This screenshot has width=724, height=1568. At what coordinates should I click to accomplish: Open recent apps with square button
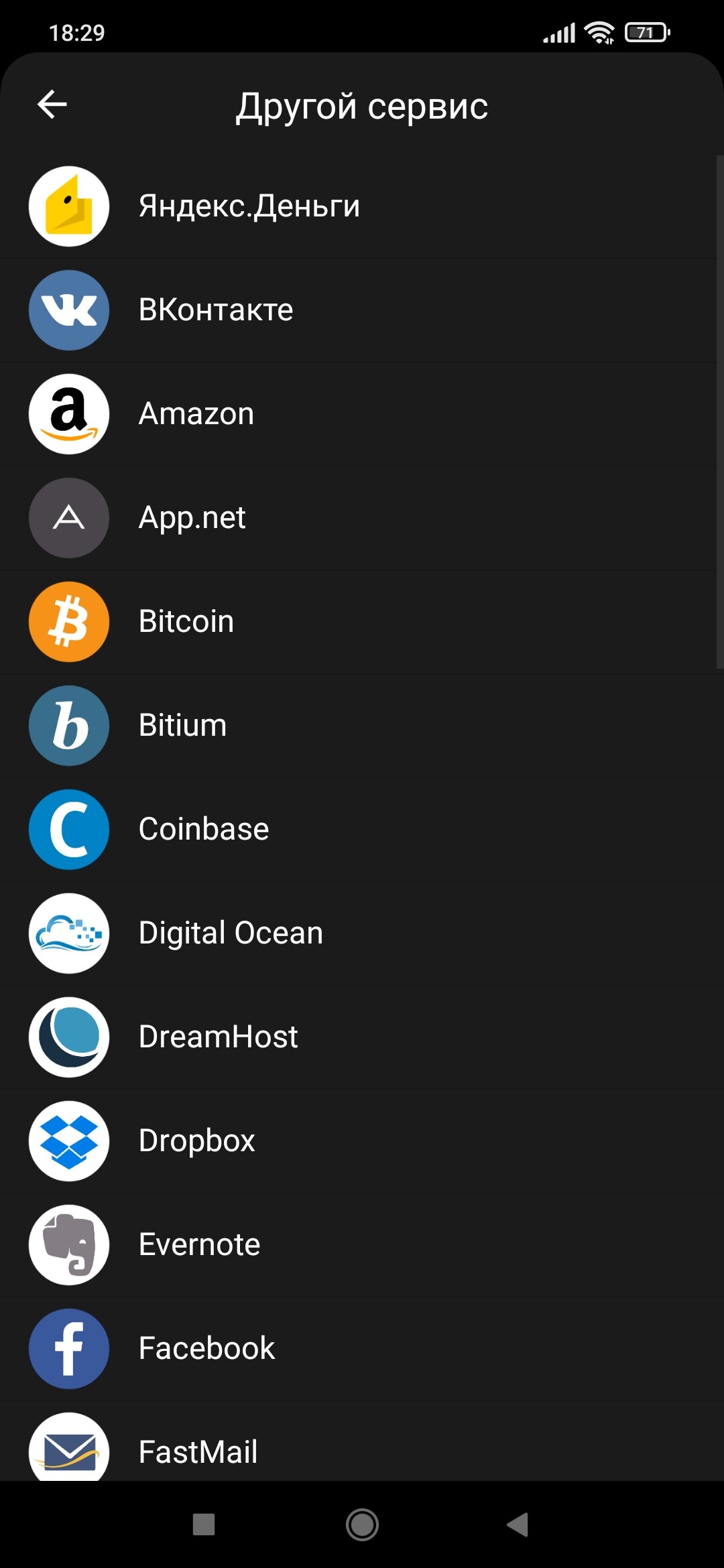[204, 1524]
